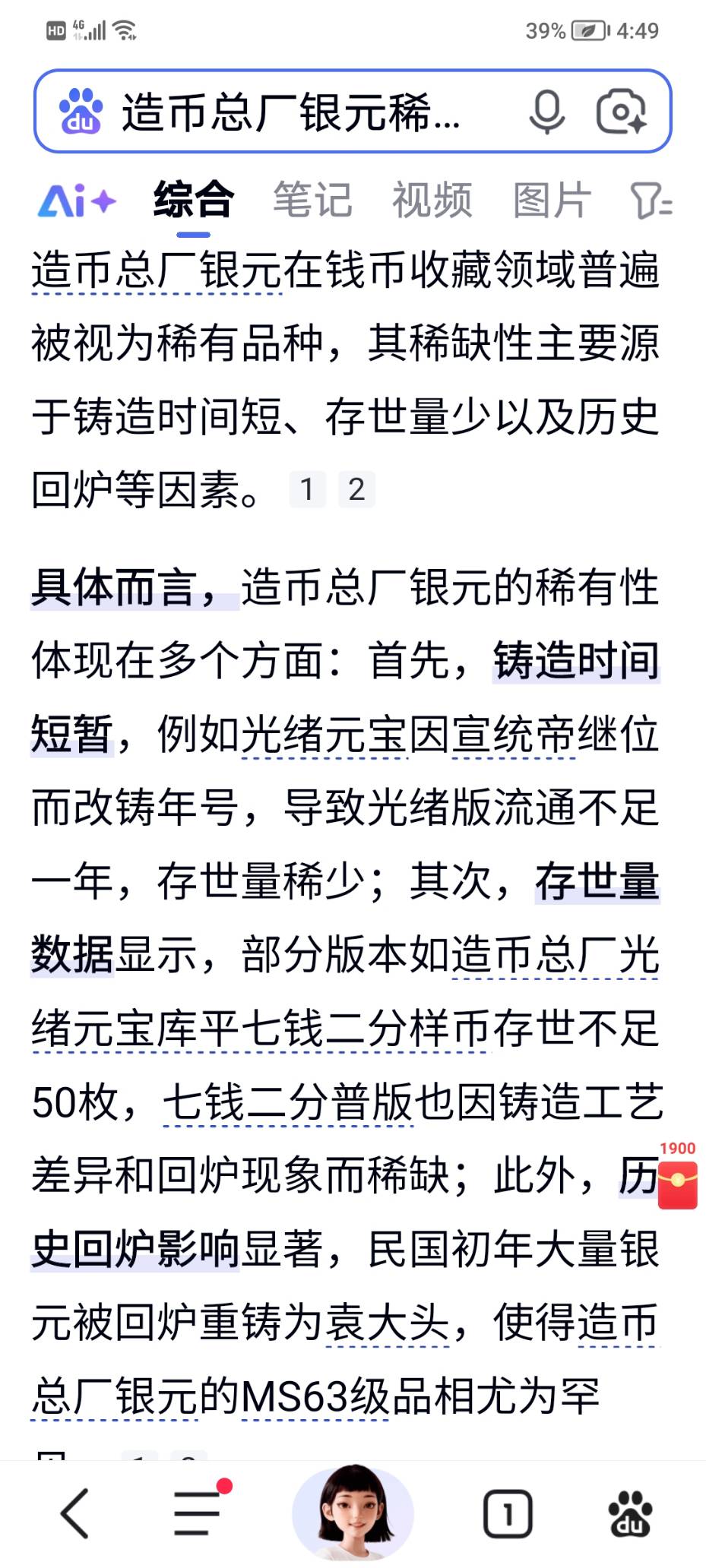The width and height of the screenshot is (706, 1568).
Task: Open citation source 1
Action: [x=307, y=489]
